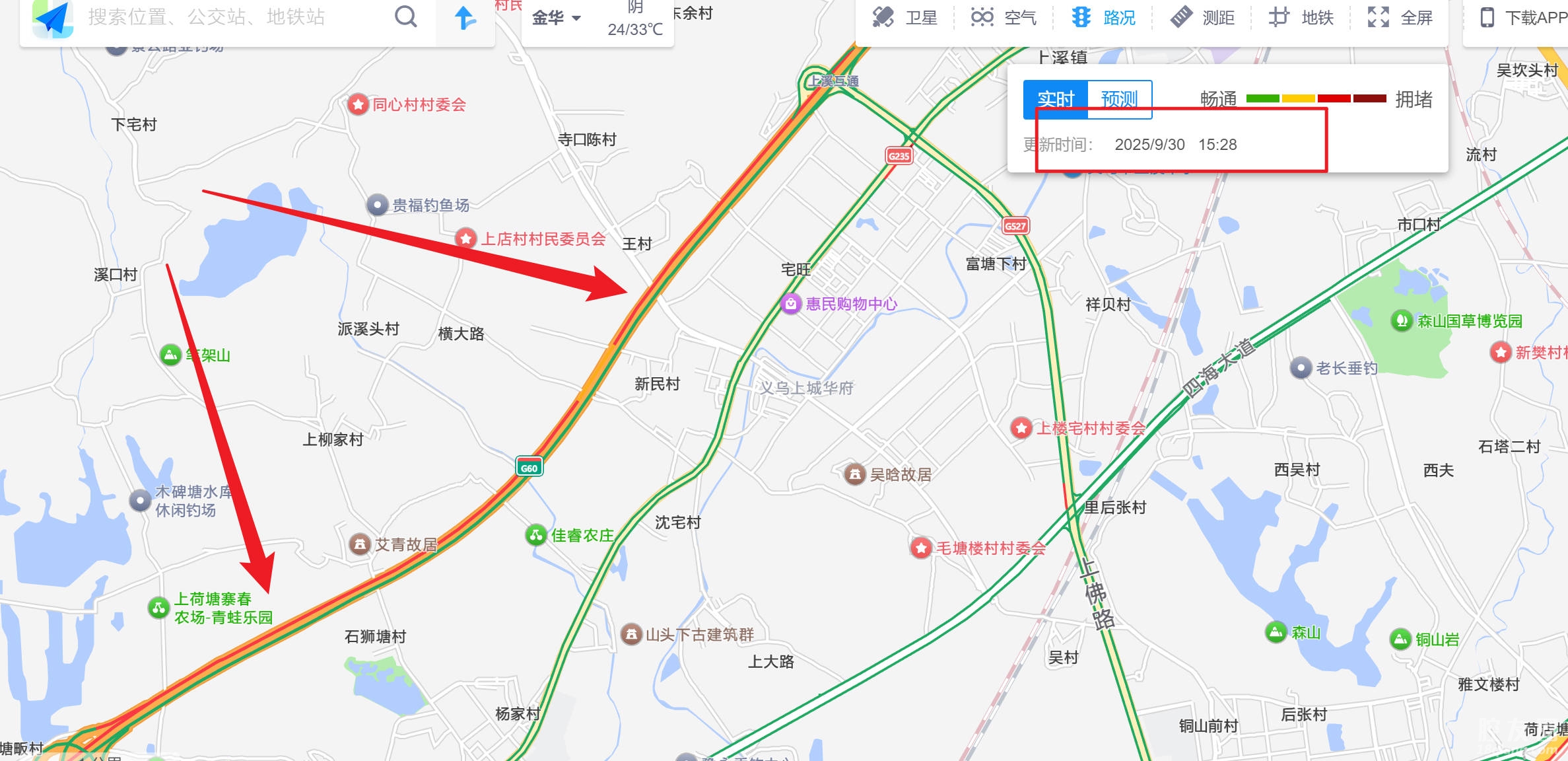This screenshot has width=1568, height=761.
Task: Toggle the 路况 traffic layer
Action: point(1103,17)
